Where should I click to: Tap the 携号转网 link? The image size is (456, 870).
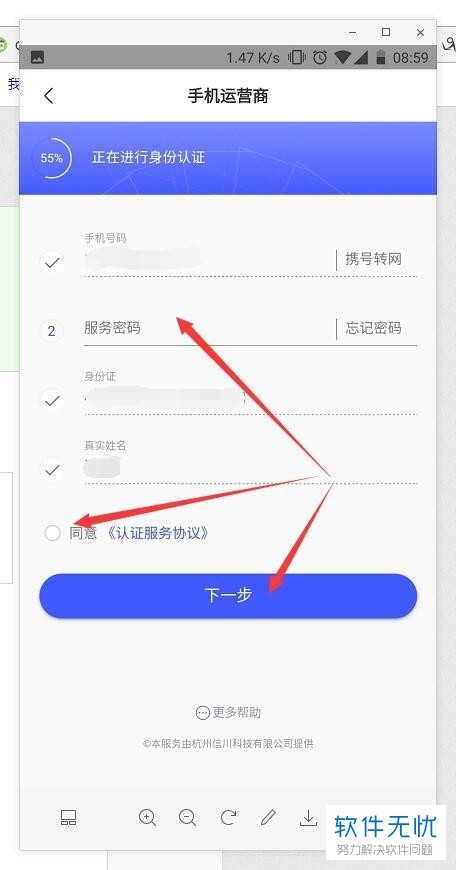373,259
